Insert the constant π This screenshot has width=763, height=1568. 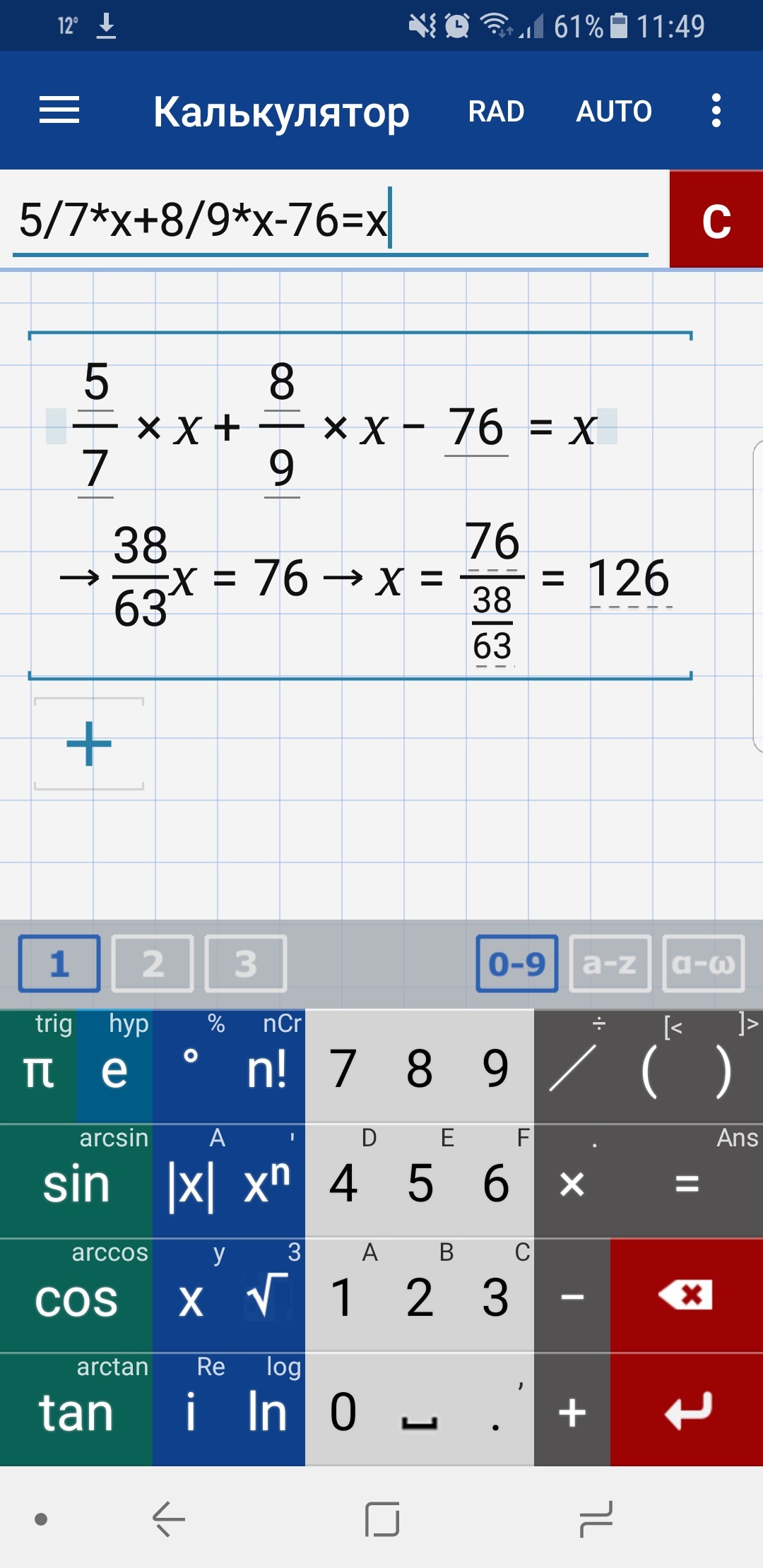click(x=38, y=1070)
